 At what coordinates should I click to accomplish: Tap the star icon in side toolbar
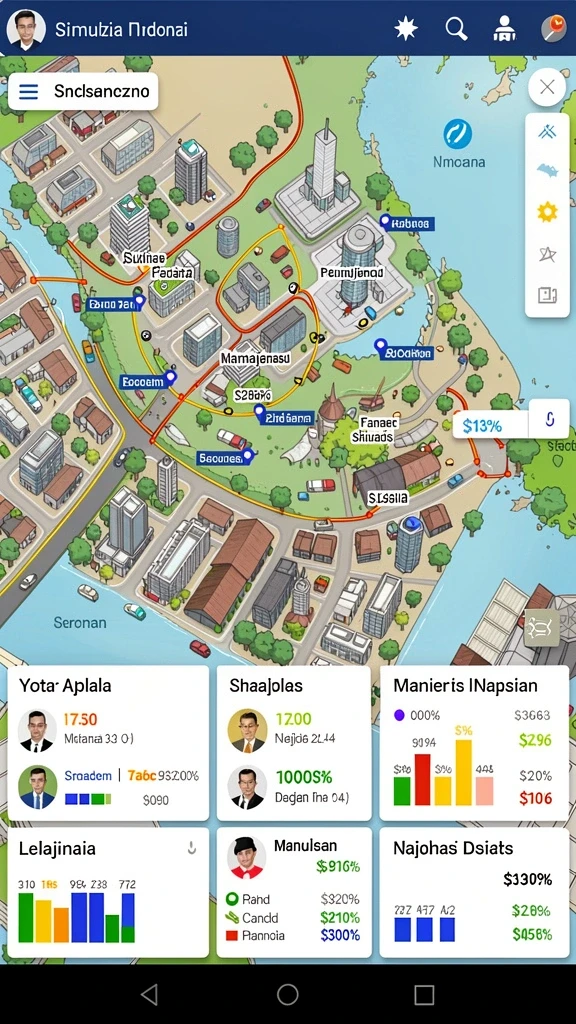coord(547,254)
